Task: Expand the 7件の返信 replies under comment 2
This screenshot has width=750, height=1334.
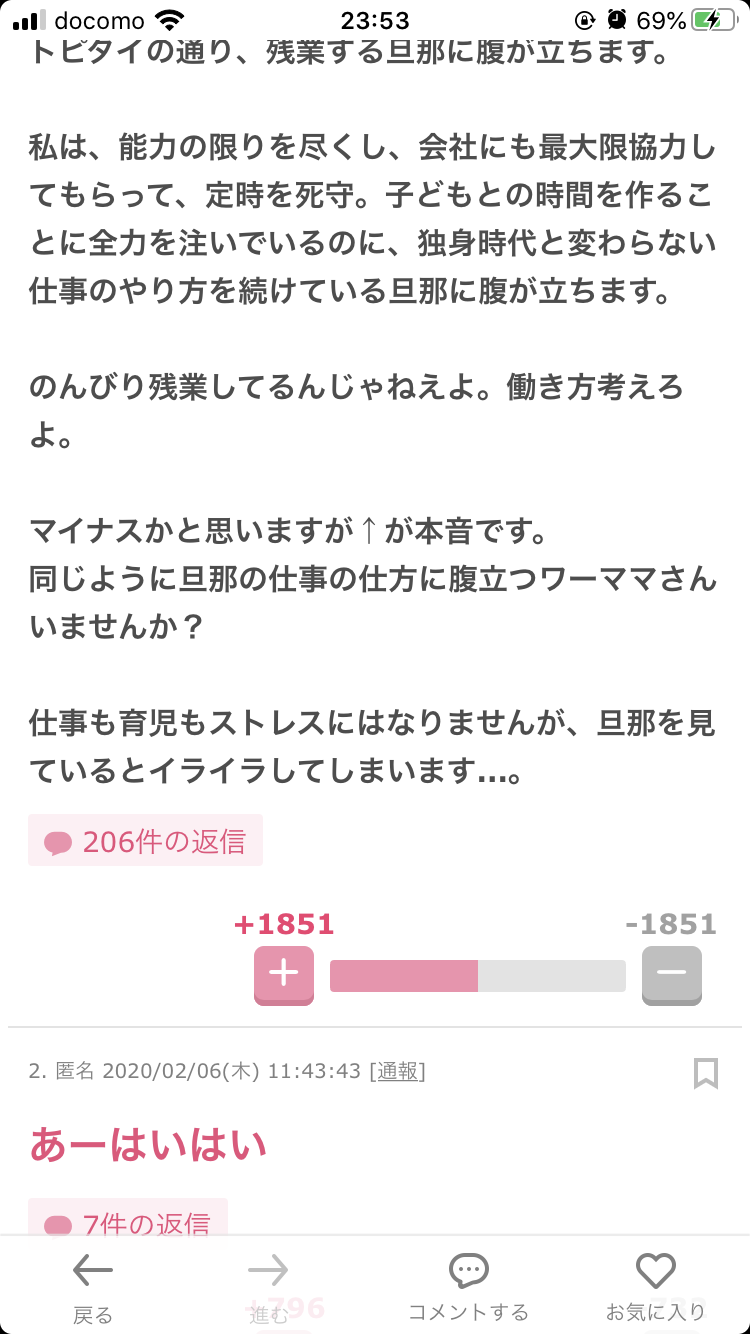Action: point(130,1223)
